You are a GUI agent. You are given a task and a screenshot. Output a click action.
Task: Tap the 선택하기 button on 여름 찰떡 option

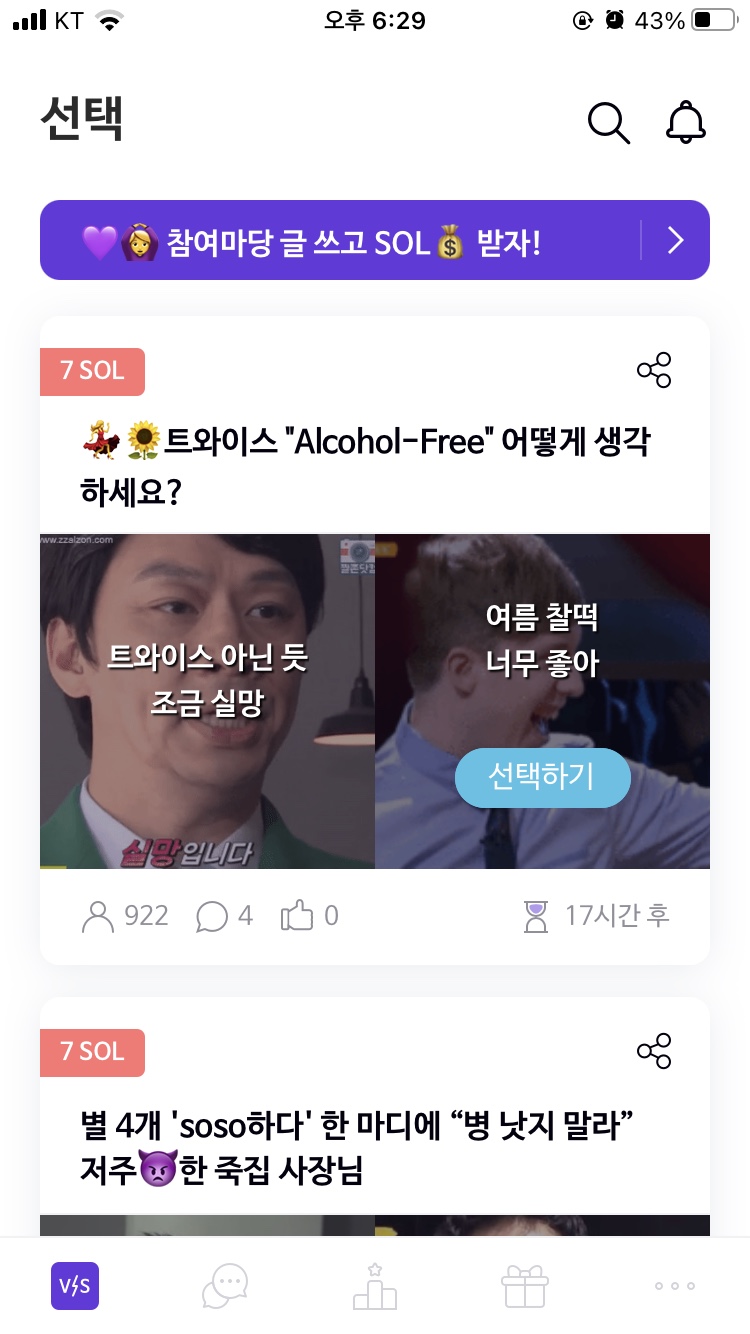(542, 777)
